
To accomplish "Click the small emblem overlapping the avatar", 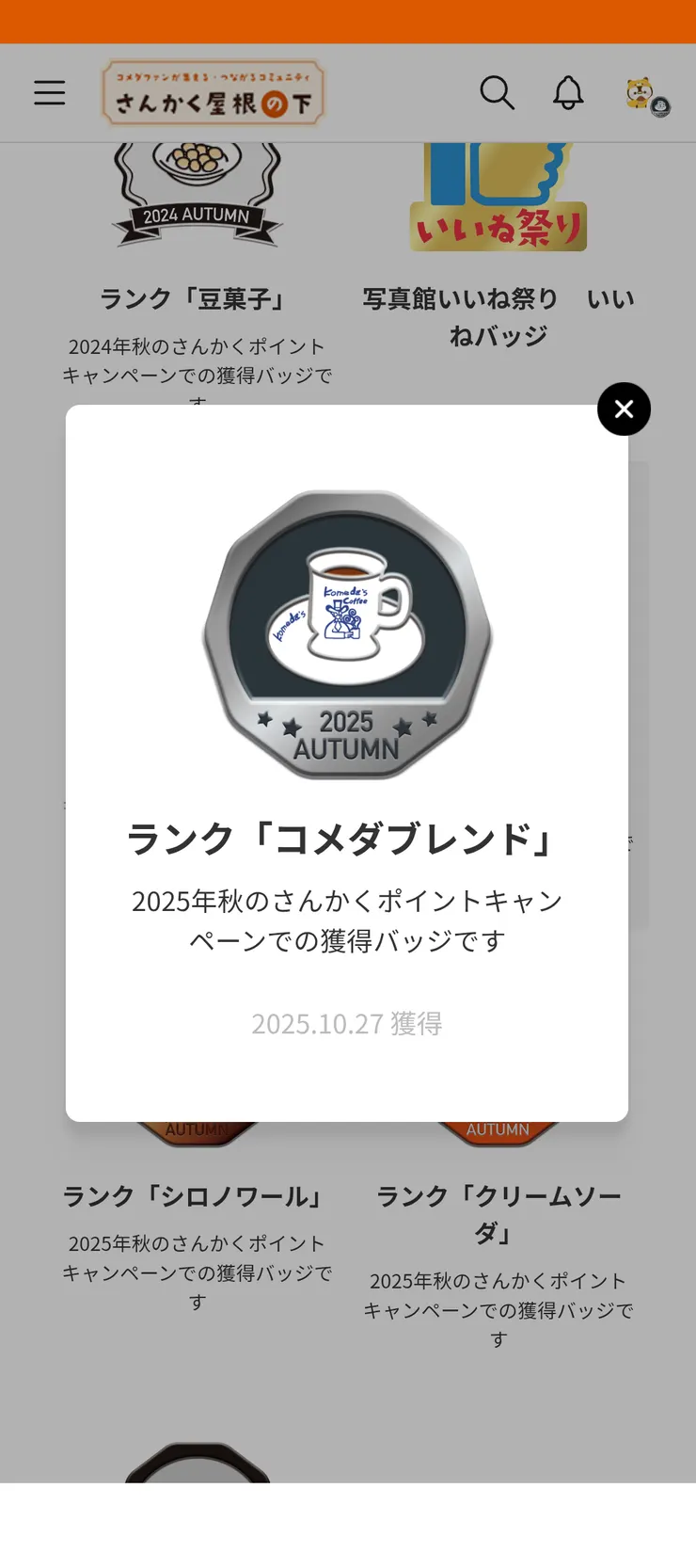I will coord(661,106).
